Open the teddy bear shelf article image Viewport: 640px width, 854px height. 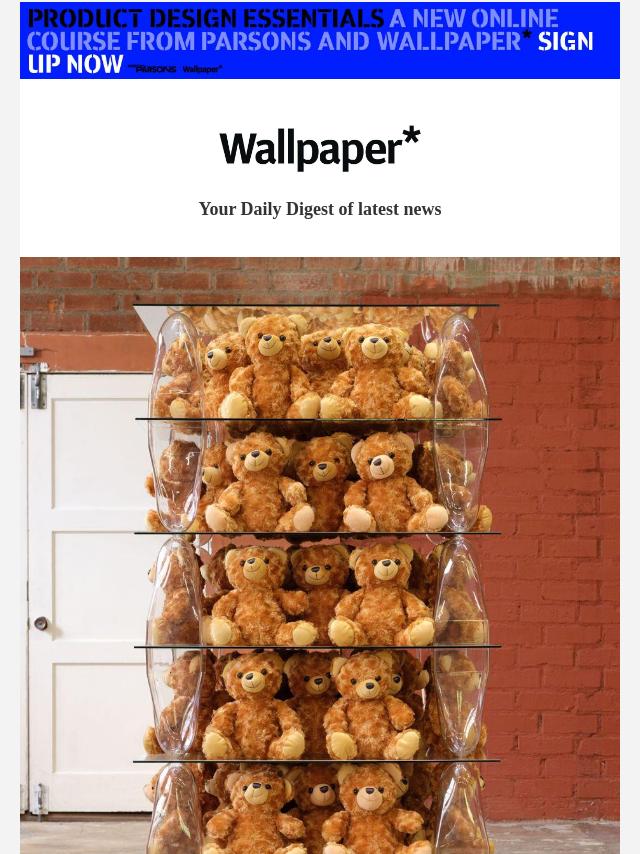tap(320, 555)
